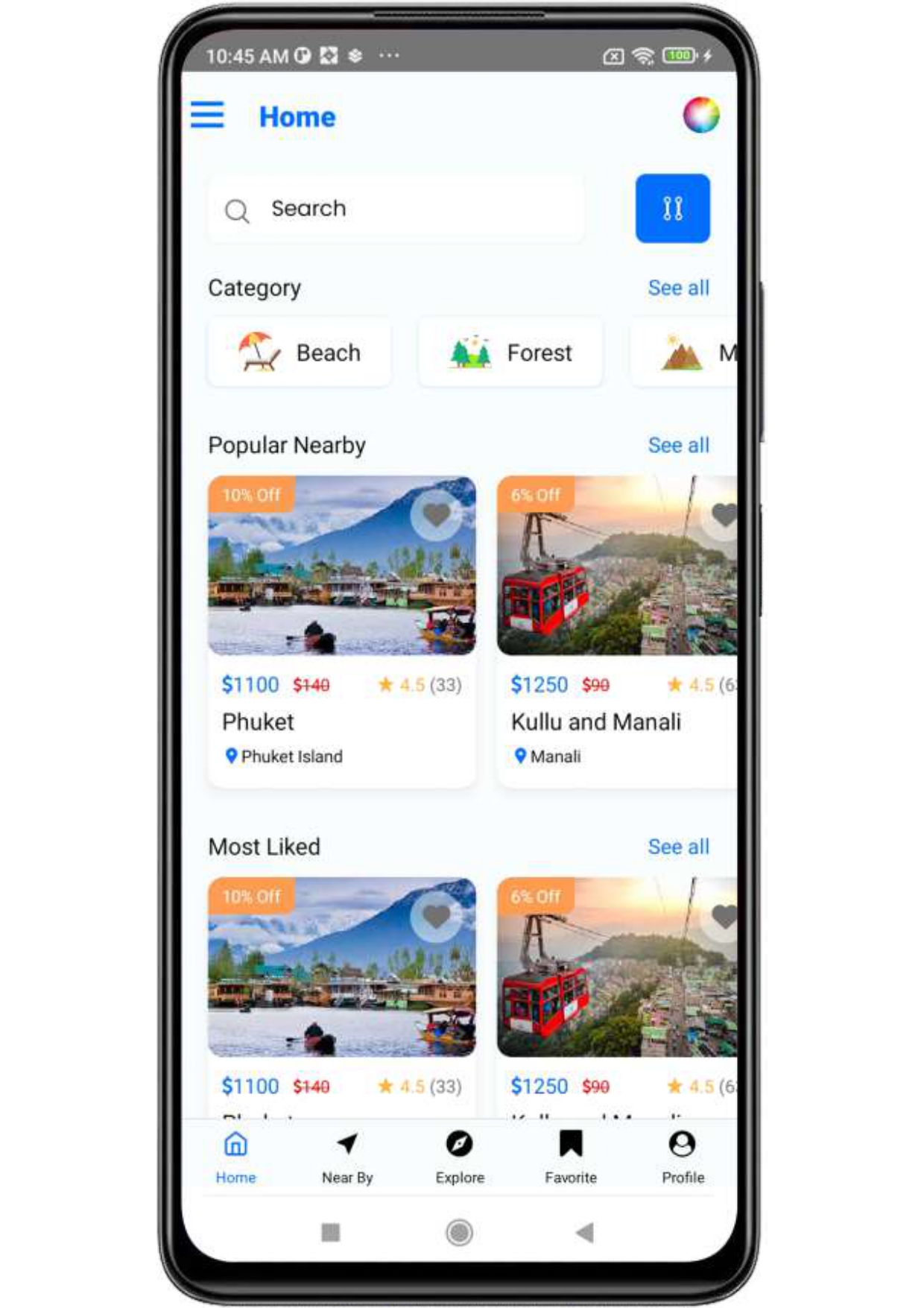
Task: Tap the color wheel theme icon
Action: (700, 115)
